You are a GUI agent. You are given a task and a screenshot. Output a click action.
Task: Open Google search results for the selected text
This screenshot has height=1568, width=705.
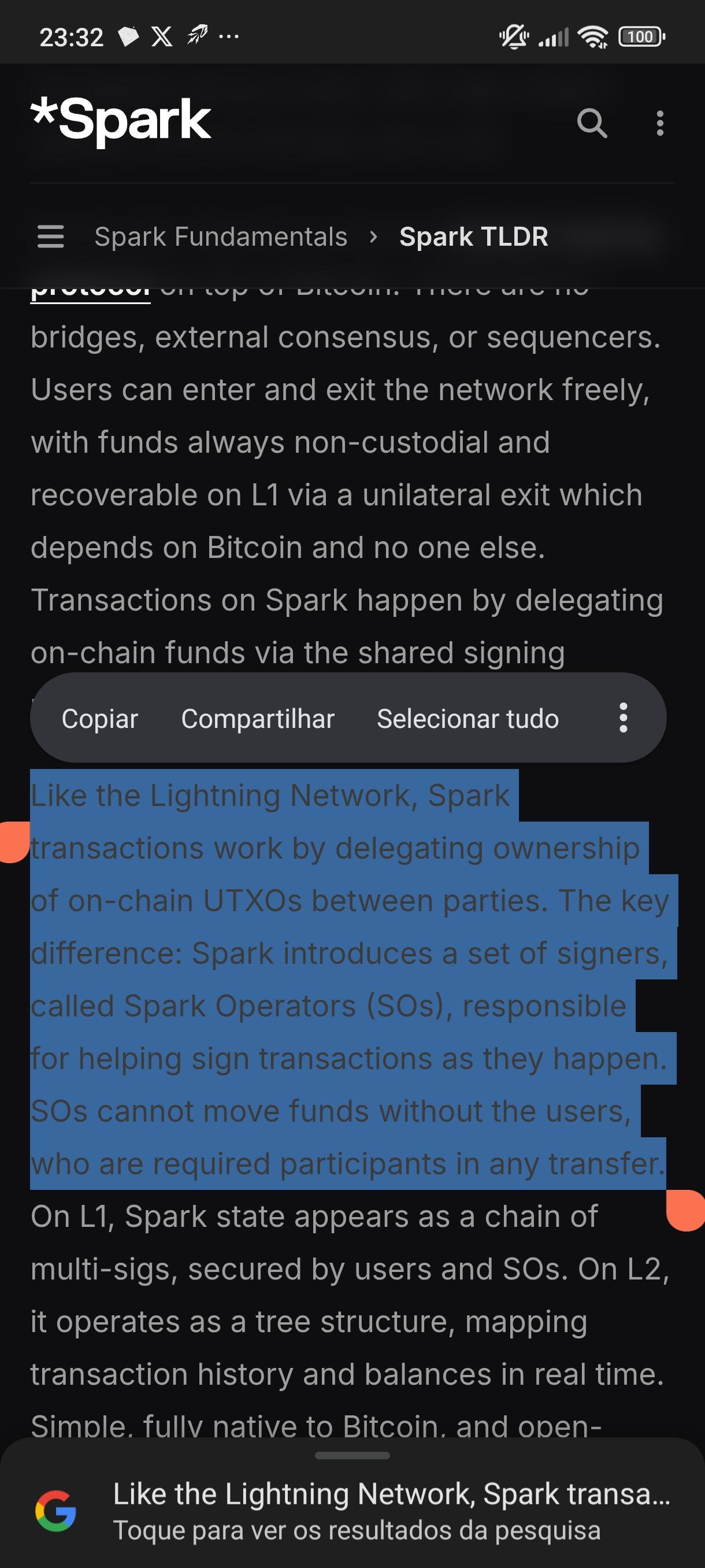tap(353, 1512)
